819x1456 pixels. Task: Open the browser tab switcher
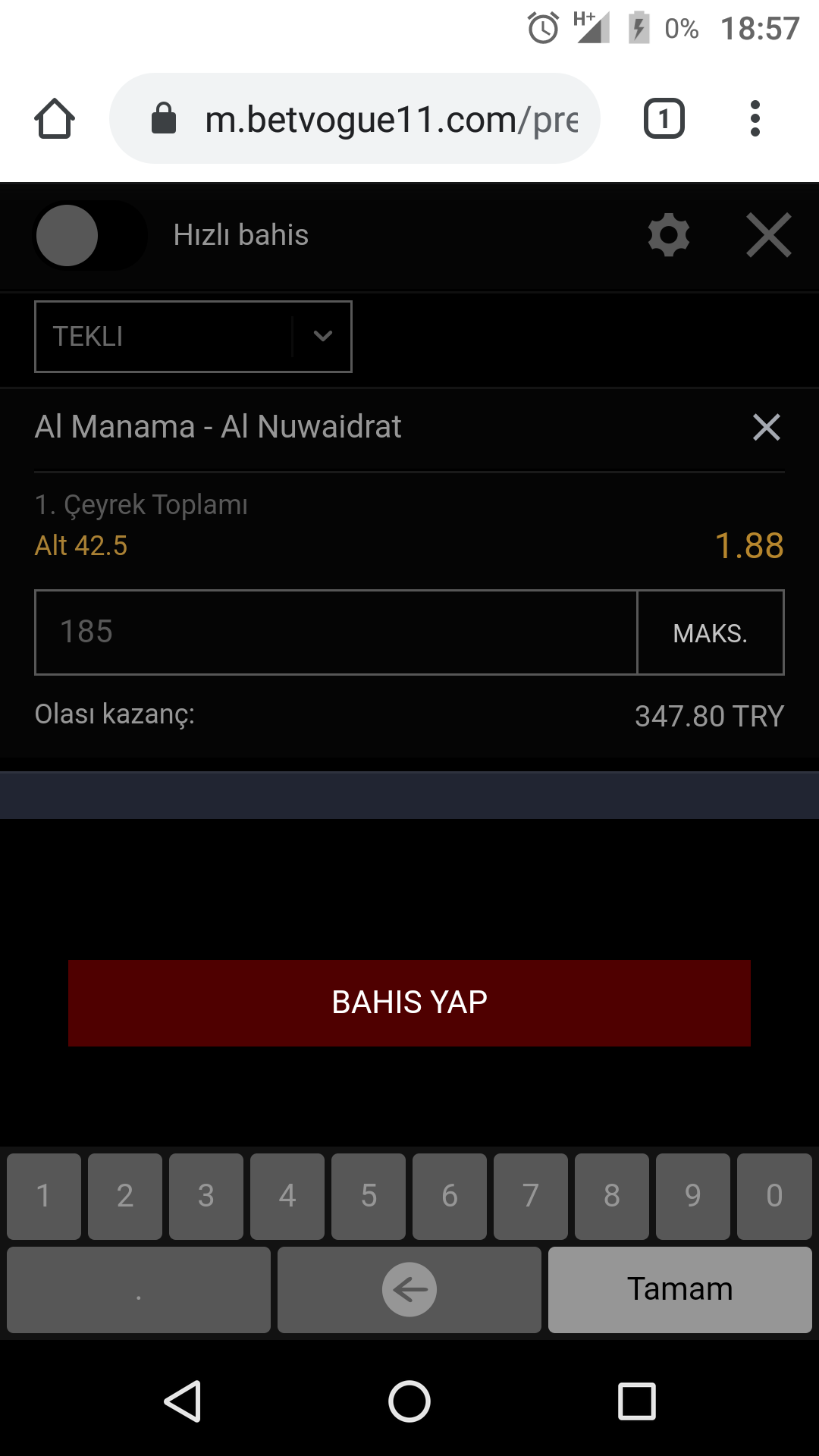click(x=664, y=119)
